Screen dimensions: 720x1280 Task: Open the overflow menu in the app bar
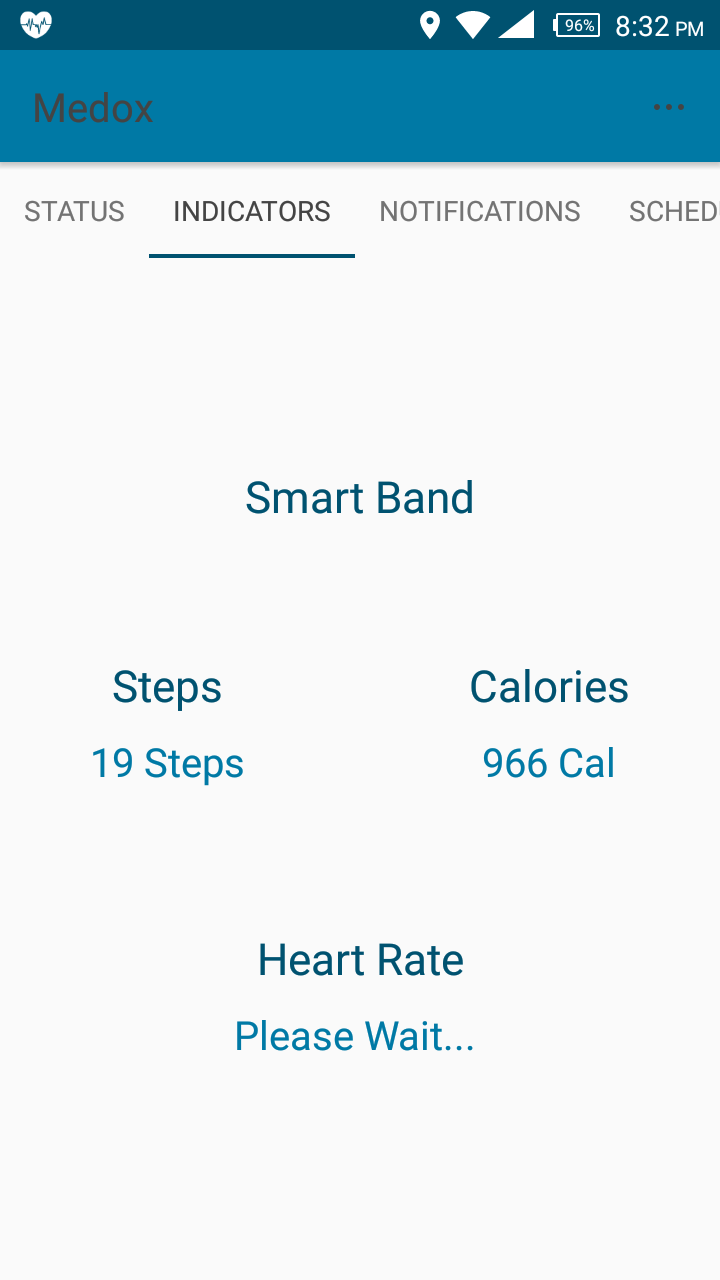[668, 107]
